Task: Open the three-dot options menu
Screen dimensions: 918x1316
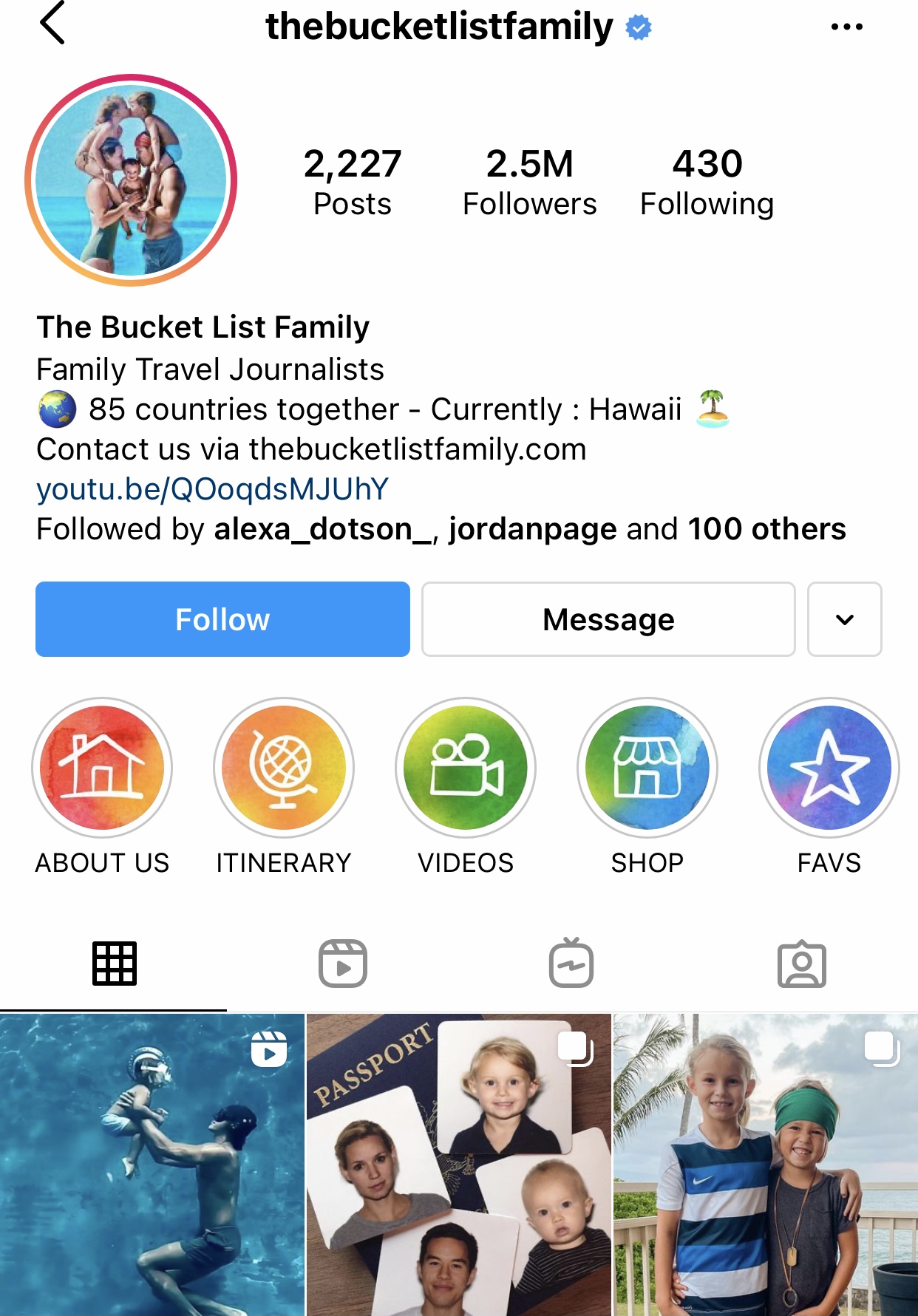Action: tap(846, 27)
